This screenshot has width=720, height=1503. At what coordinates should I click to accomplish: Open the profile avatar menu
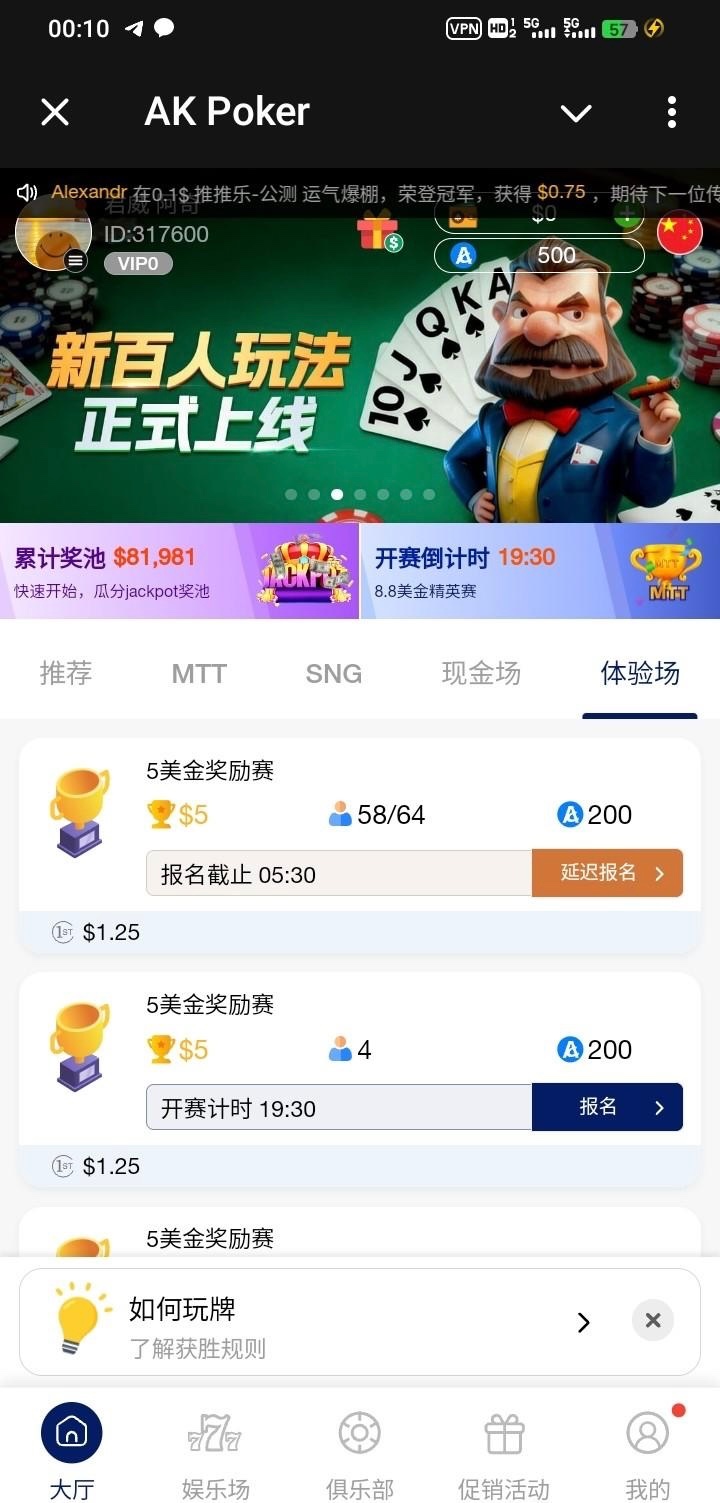click(53, 234)
